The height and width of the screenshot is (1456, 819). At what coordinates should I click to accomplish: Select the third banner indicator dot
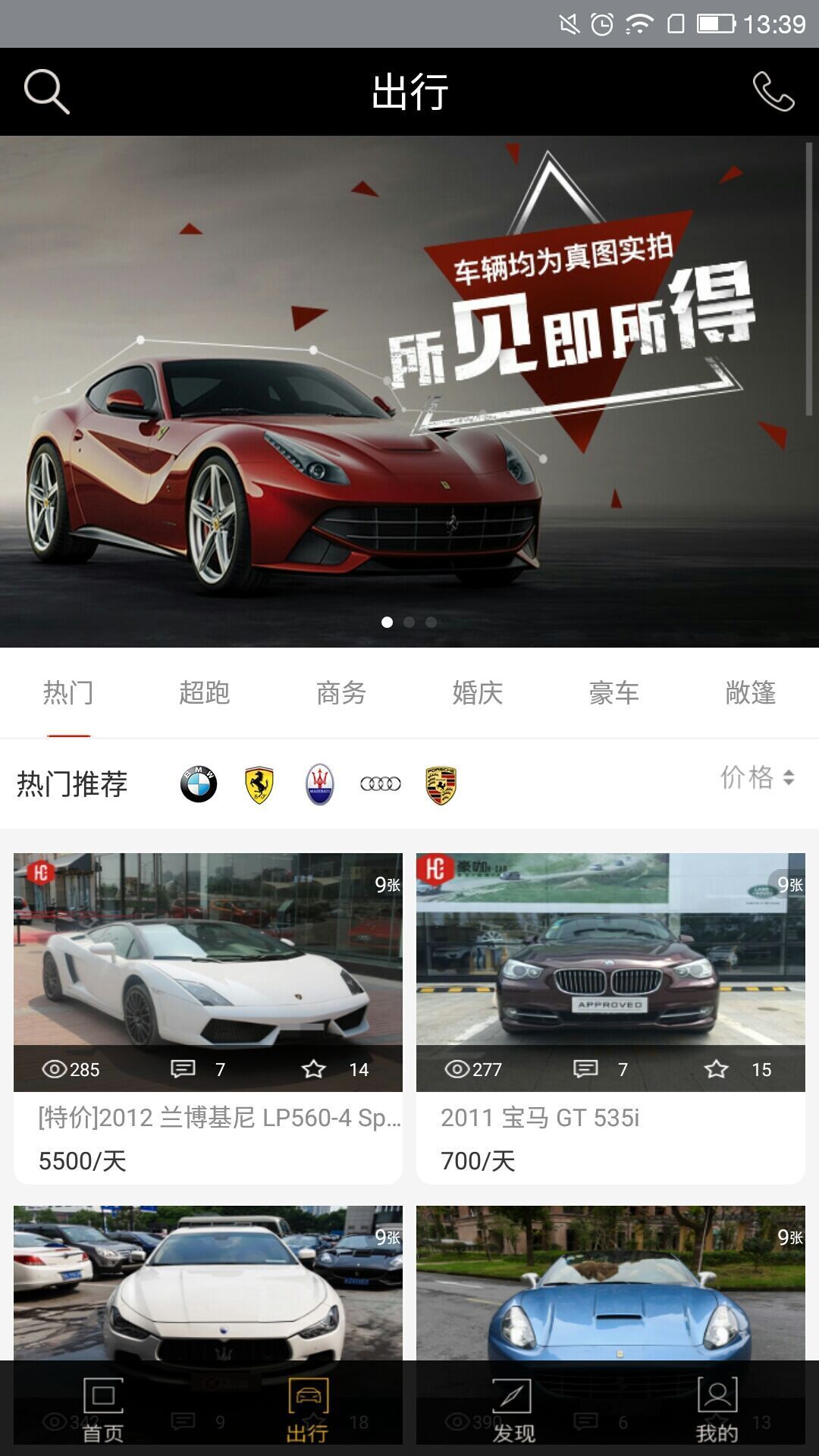[430, 622]
